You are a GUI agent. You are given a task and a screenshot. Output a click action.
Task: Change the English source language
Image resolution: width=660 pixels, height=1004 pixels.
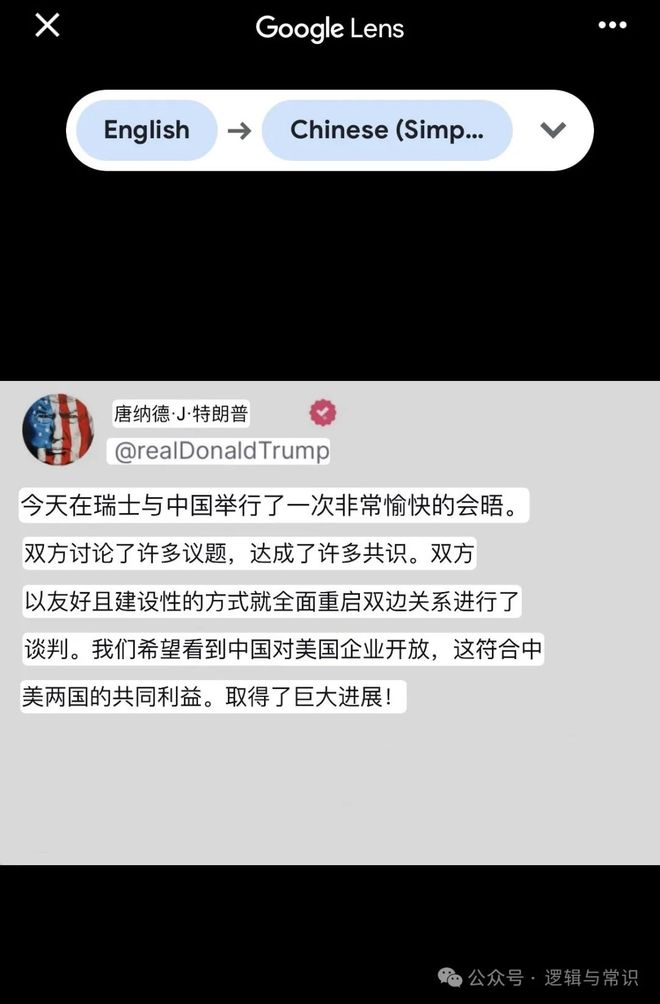click(146, 130)
